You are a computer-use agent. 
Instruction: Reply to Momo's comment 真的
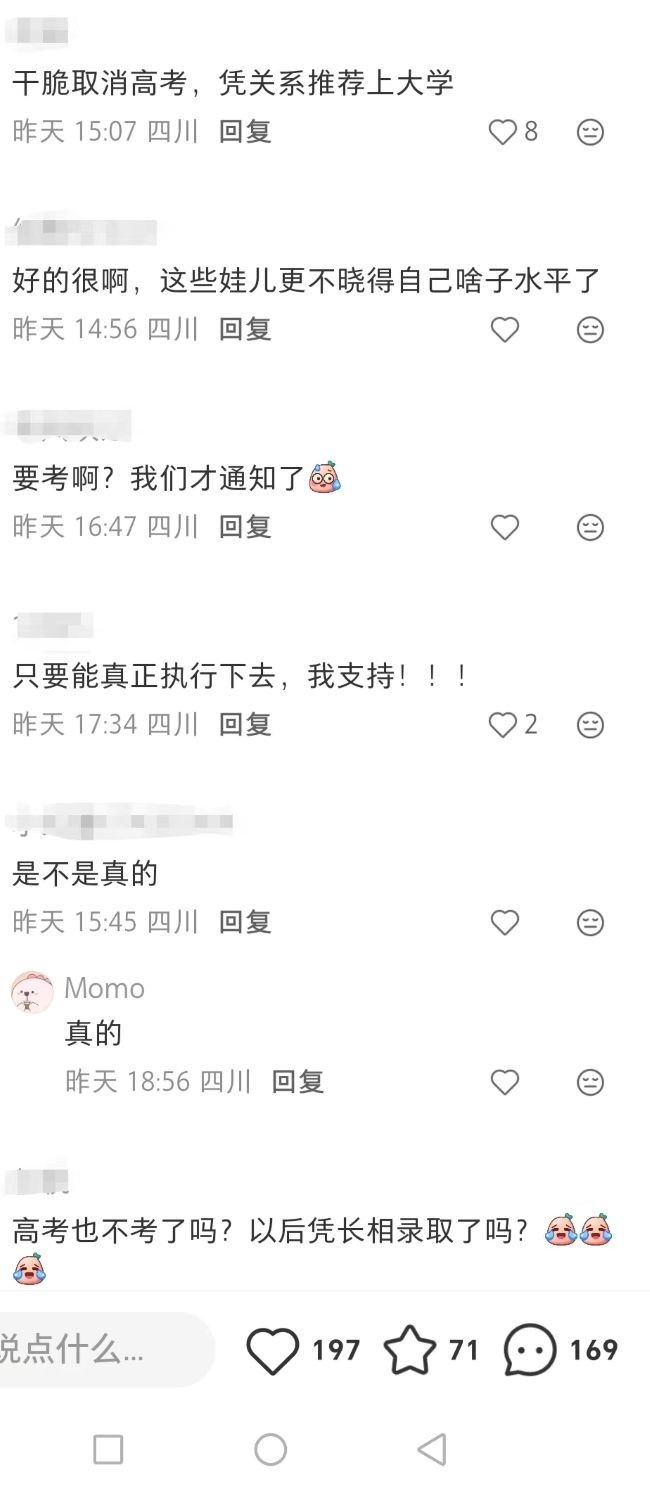tap(298, 1082)
